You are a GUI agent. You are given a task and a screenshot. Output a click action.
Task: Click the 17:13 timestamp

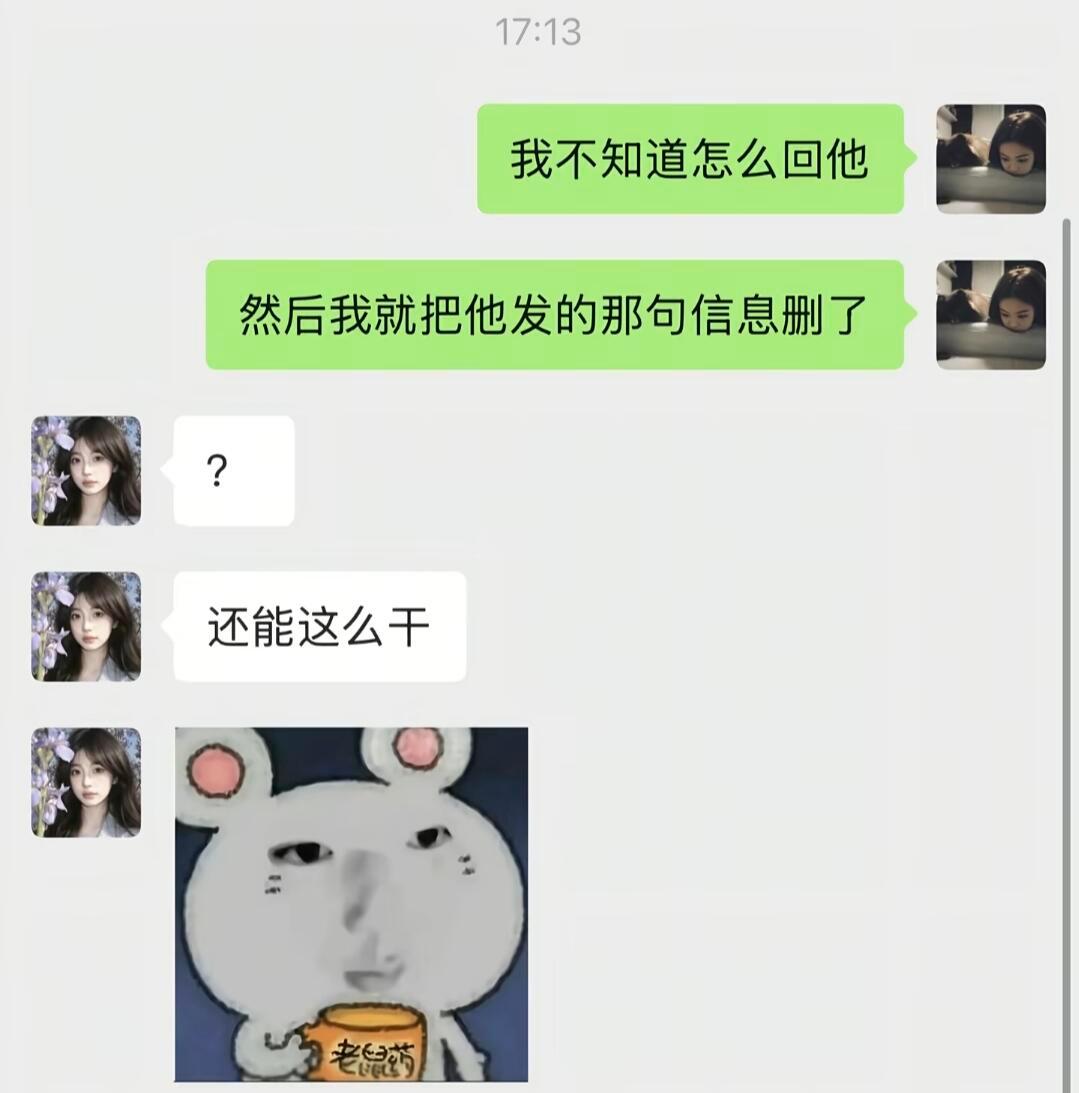coord(539,33)
